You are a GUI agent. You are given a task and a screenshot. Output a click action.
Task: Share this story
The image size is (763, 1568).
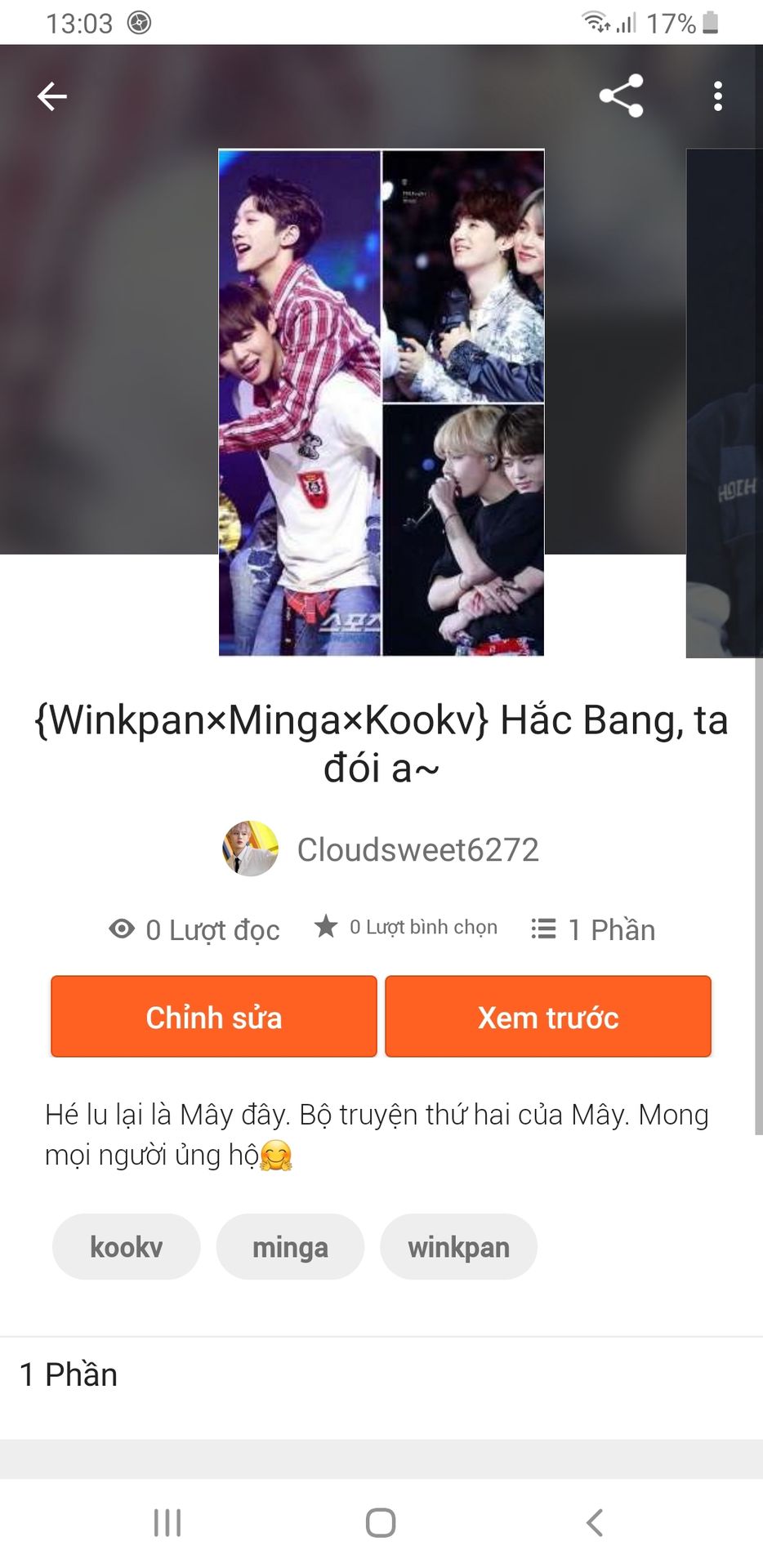coord(621,96)
